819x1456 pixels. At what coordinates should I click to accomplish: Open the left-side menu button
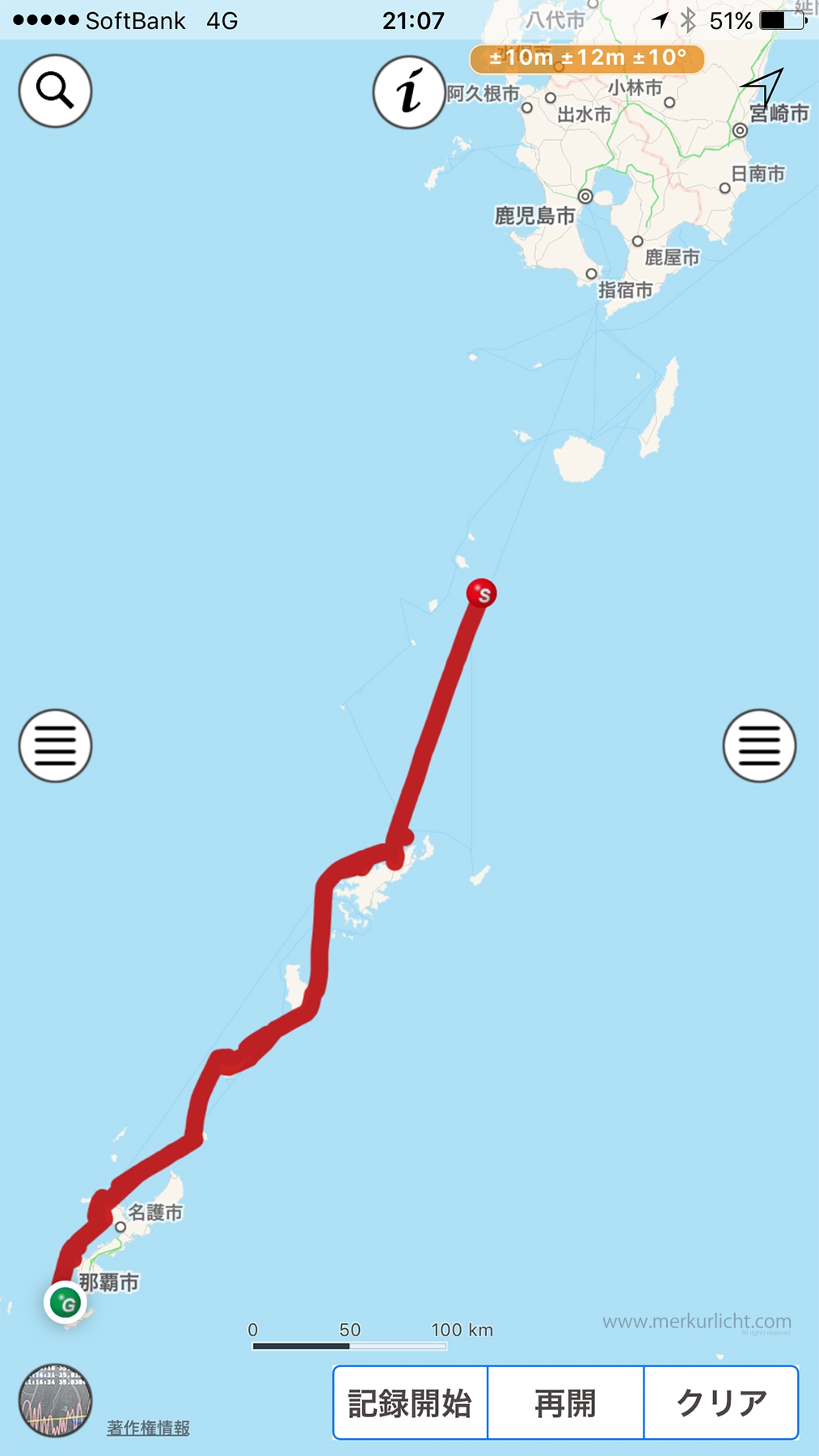(55, 746)
